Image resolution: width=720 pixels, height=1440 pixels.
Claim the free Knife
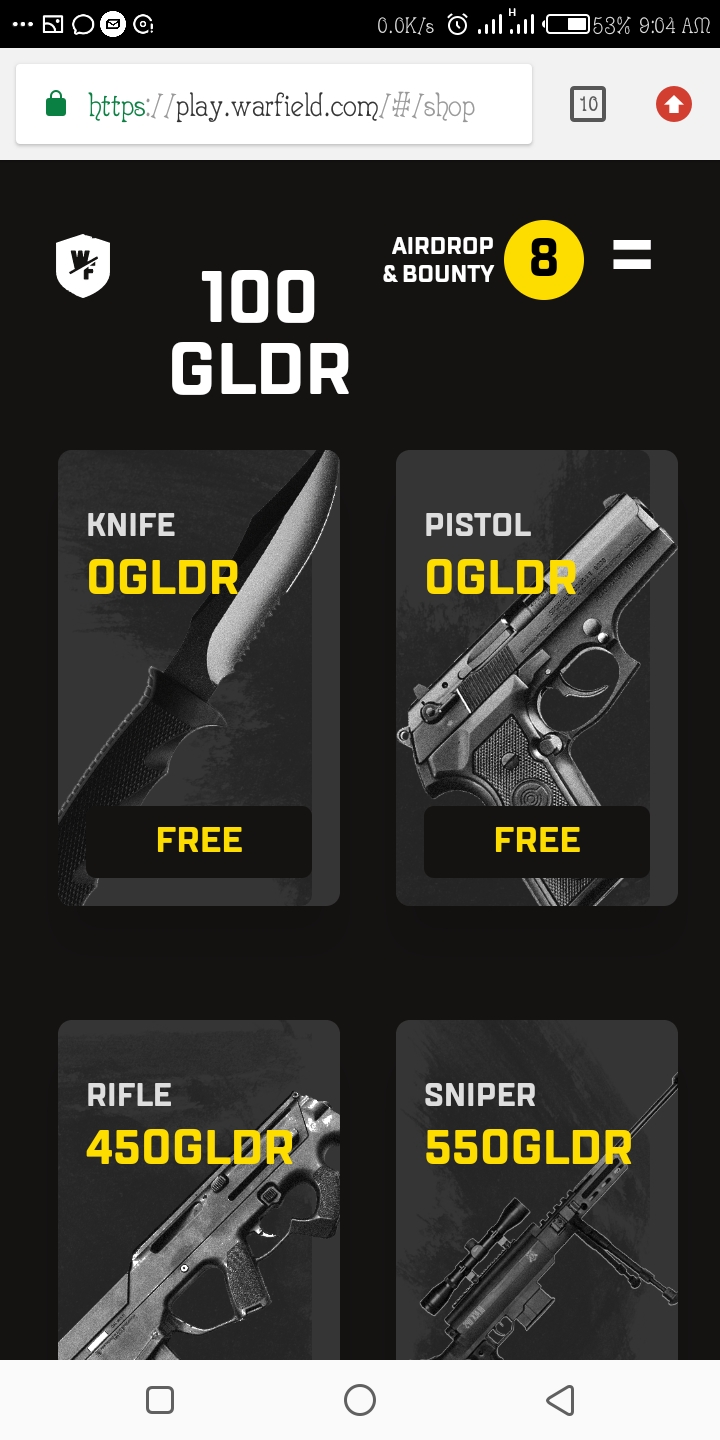(198, 841)
